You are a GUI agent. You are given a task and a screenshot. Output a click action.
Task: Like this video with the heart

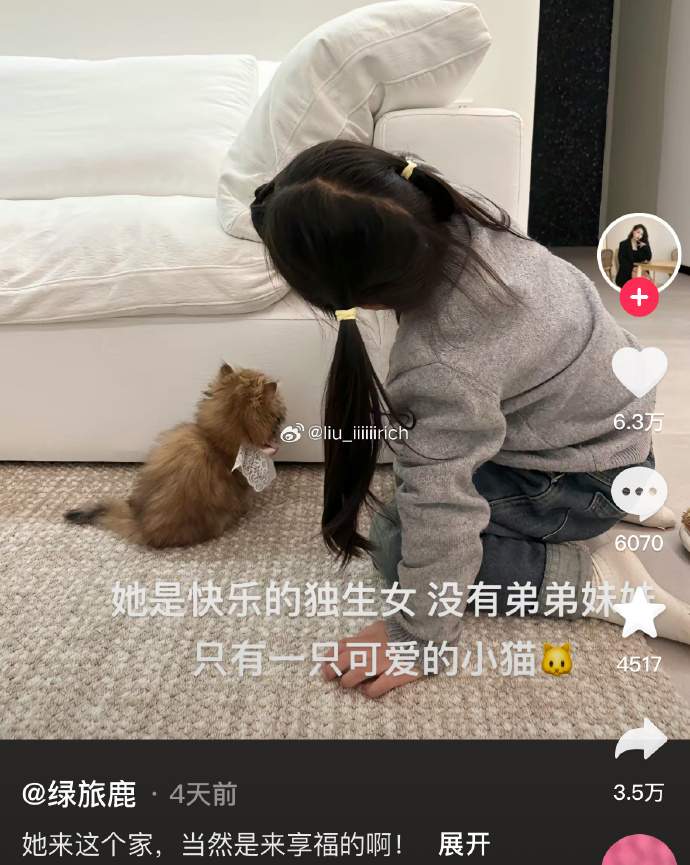point(639,372)
